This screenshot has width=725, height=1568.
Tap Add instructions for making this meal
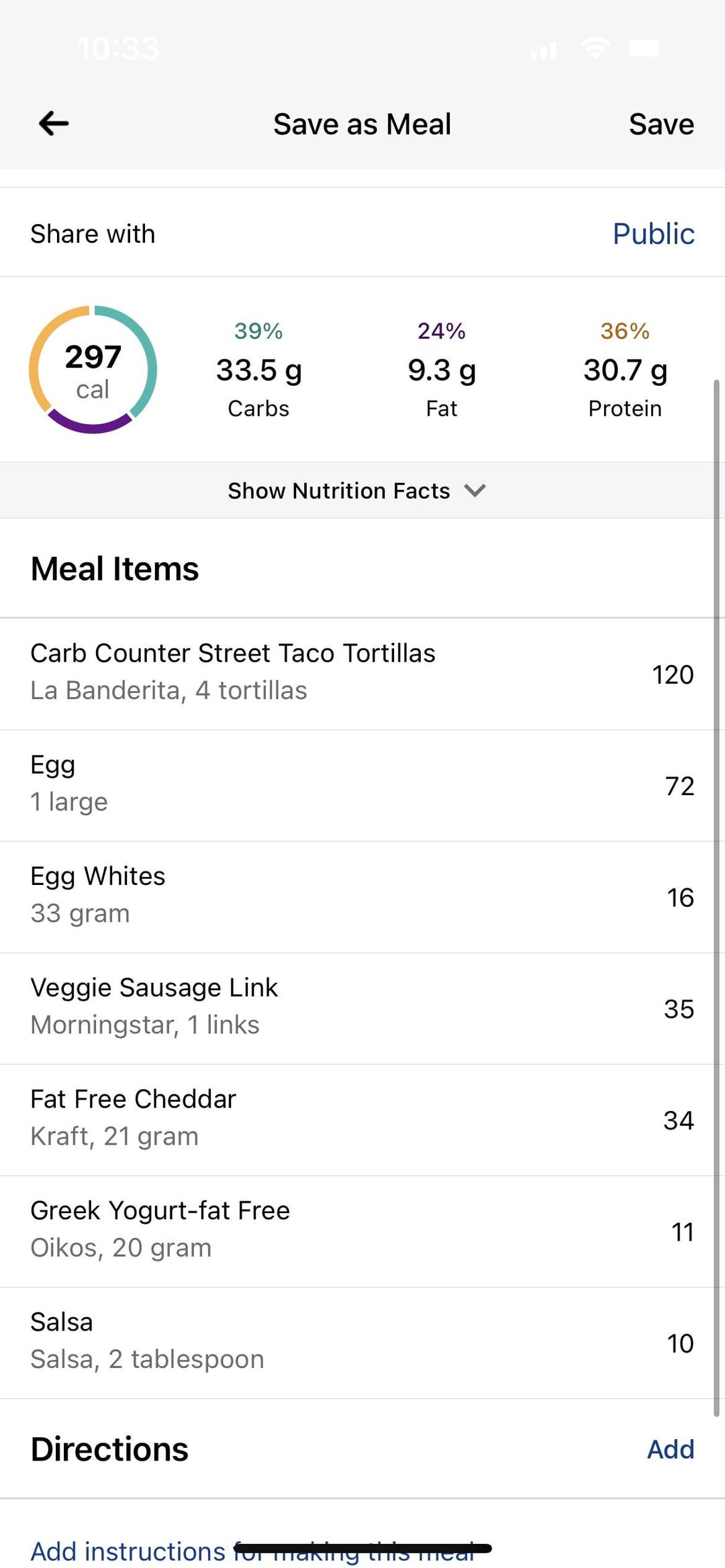(x=252, y=1551)
